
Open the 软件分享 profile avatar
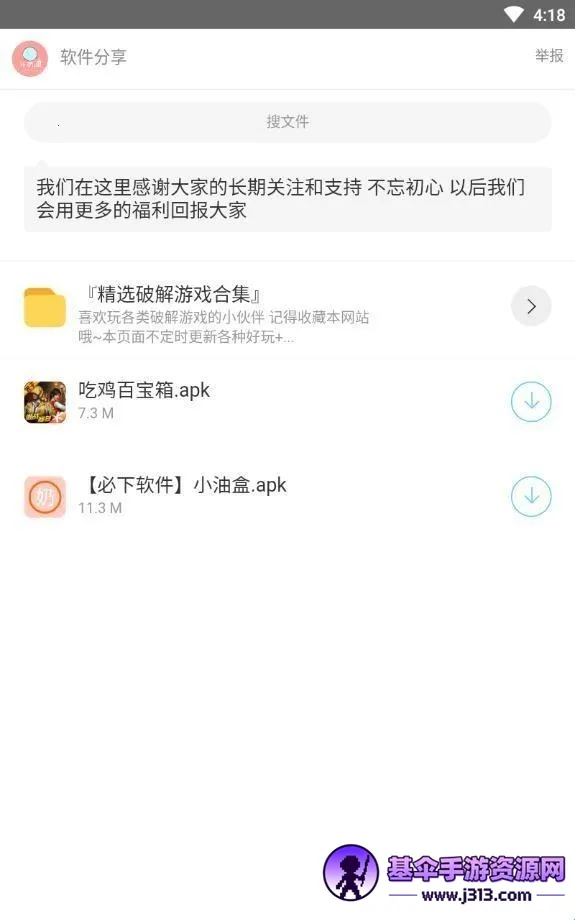(x=30, y=58)
